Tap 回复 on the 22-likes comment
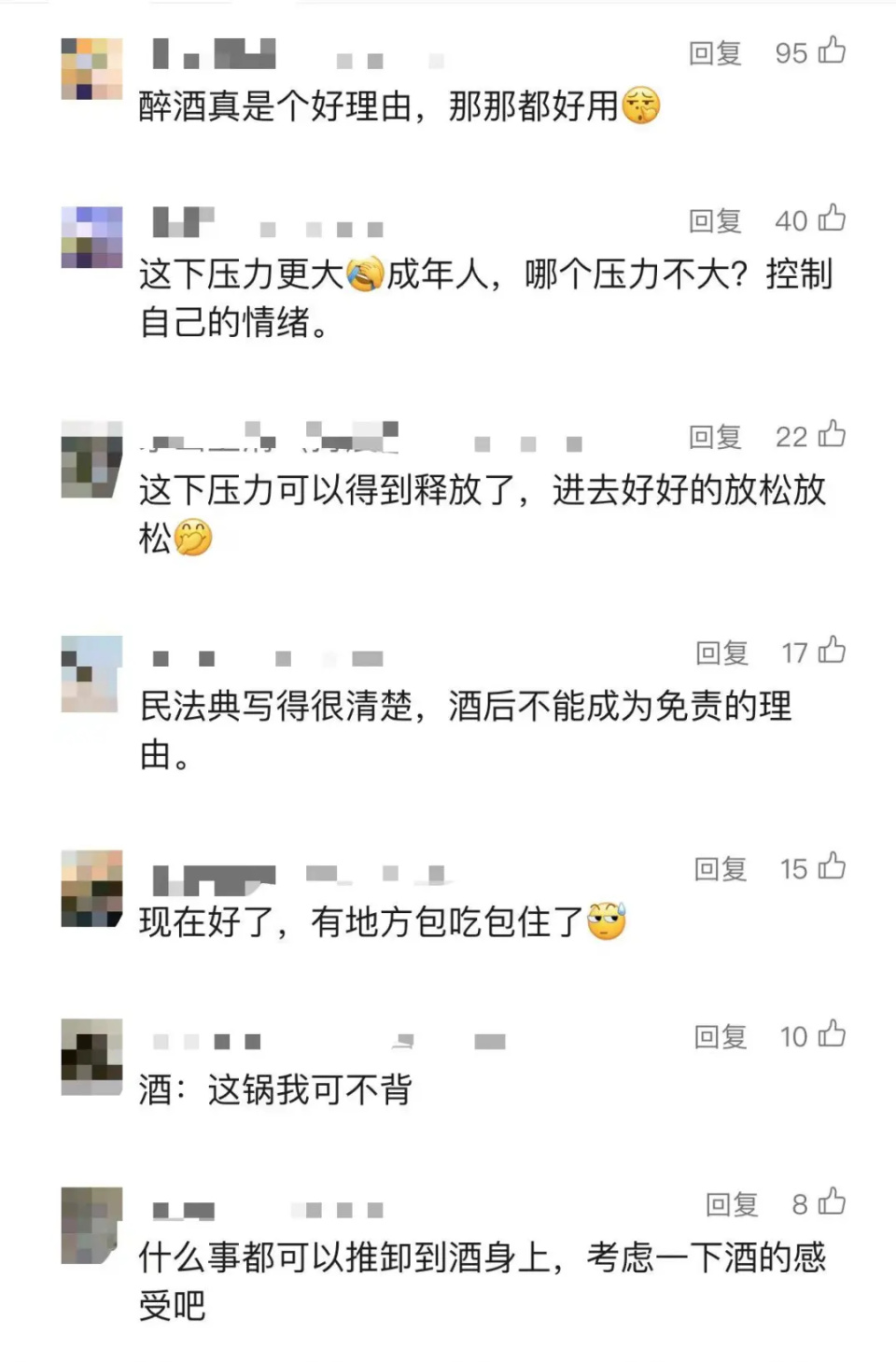This screenshot has width=896, height=1362. coord(717,435)
